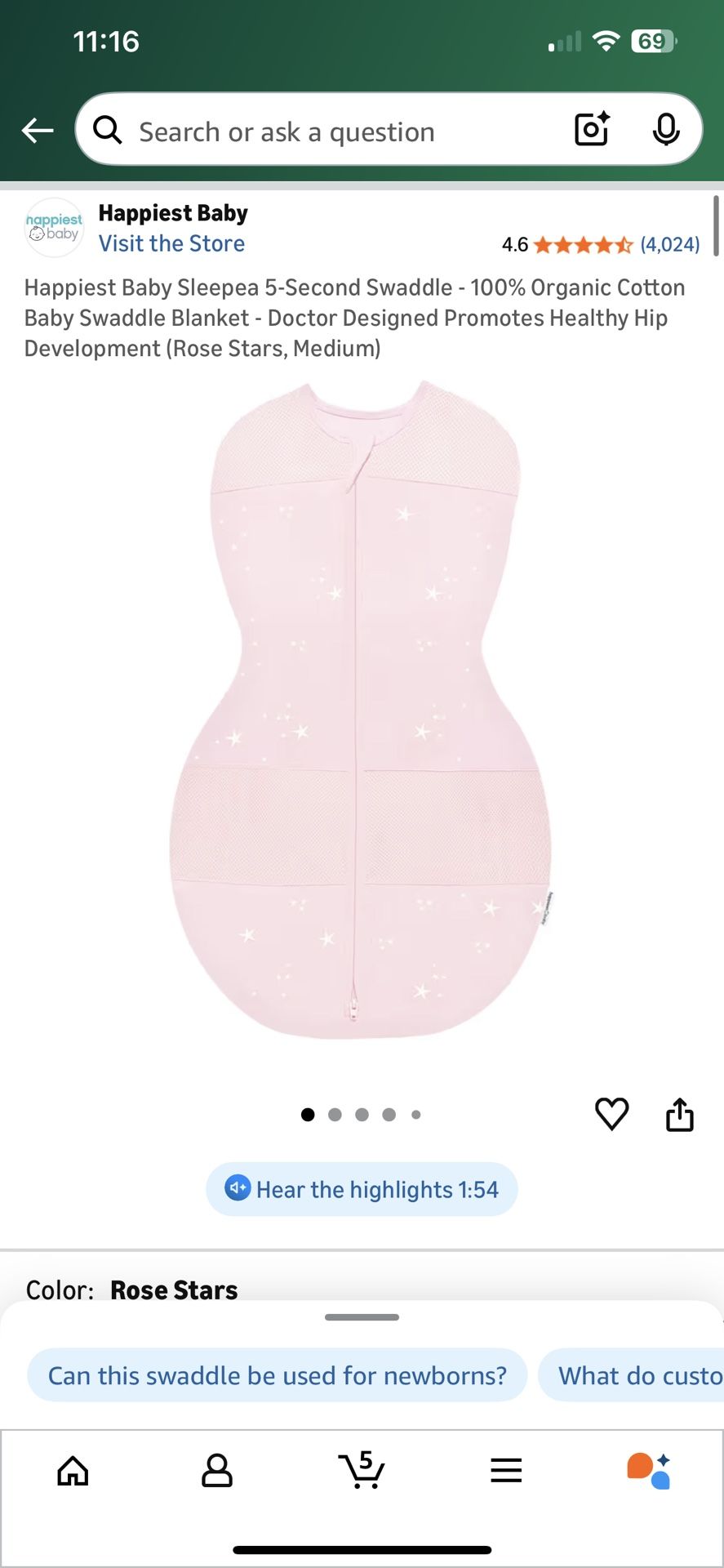Open the search or ask field

[326, 131]
